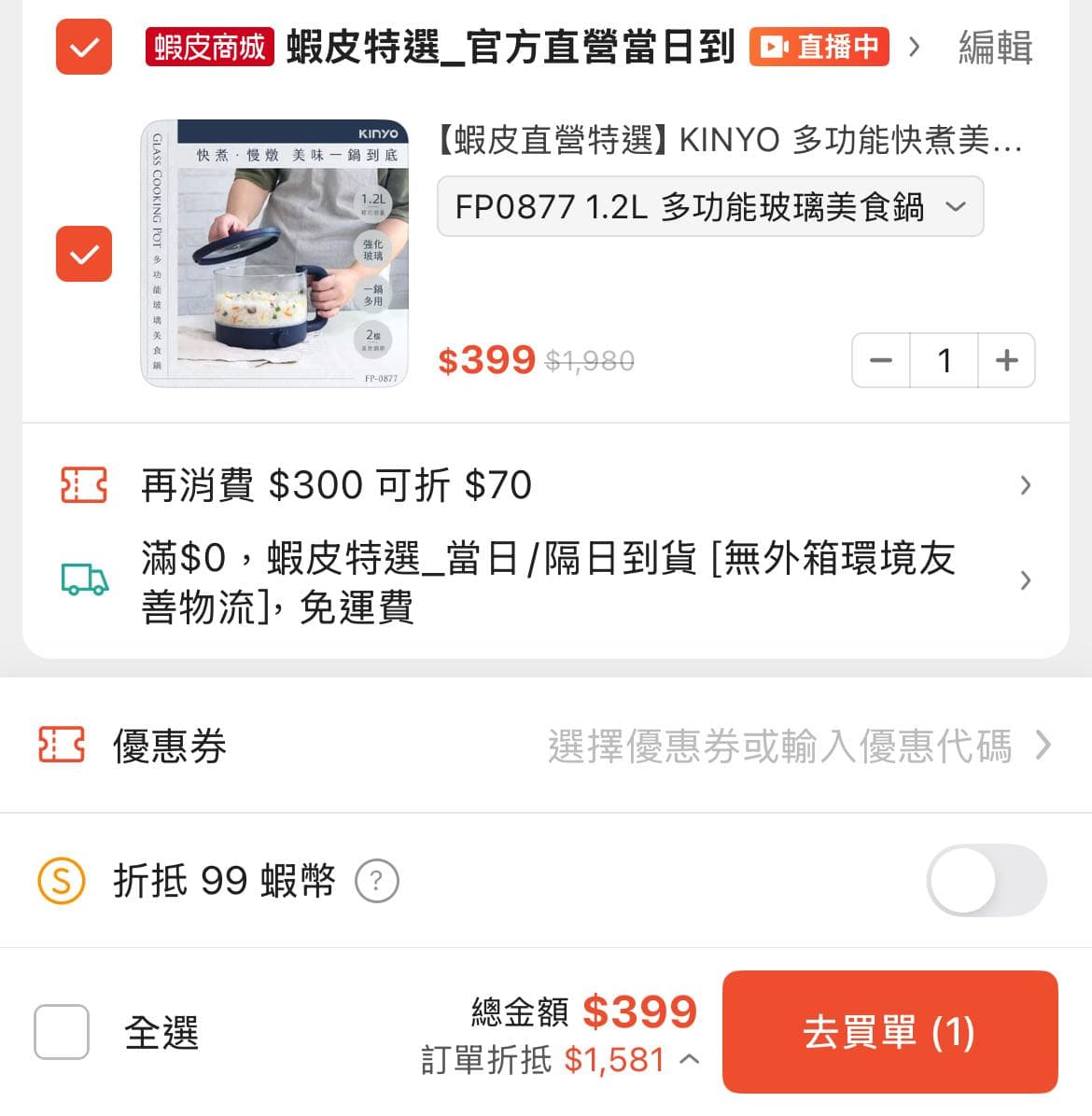Open the question mark help icon near 蝦幣

click(376, 880)
